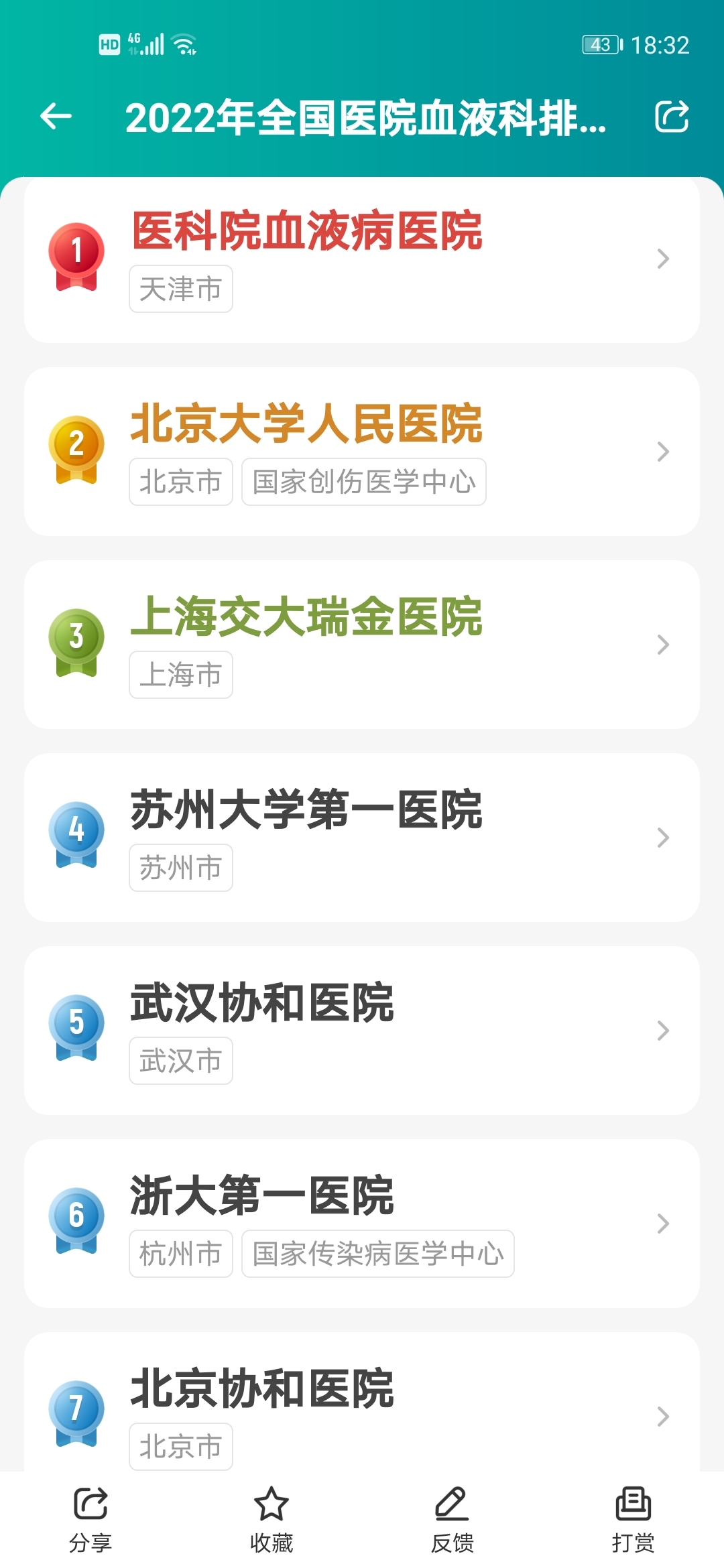Open 北京大学人民医院 entry

362,452
